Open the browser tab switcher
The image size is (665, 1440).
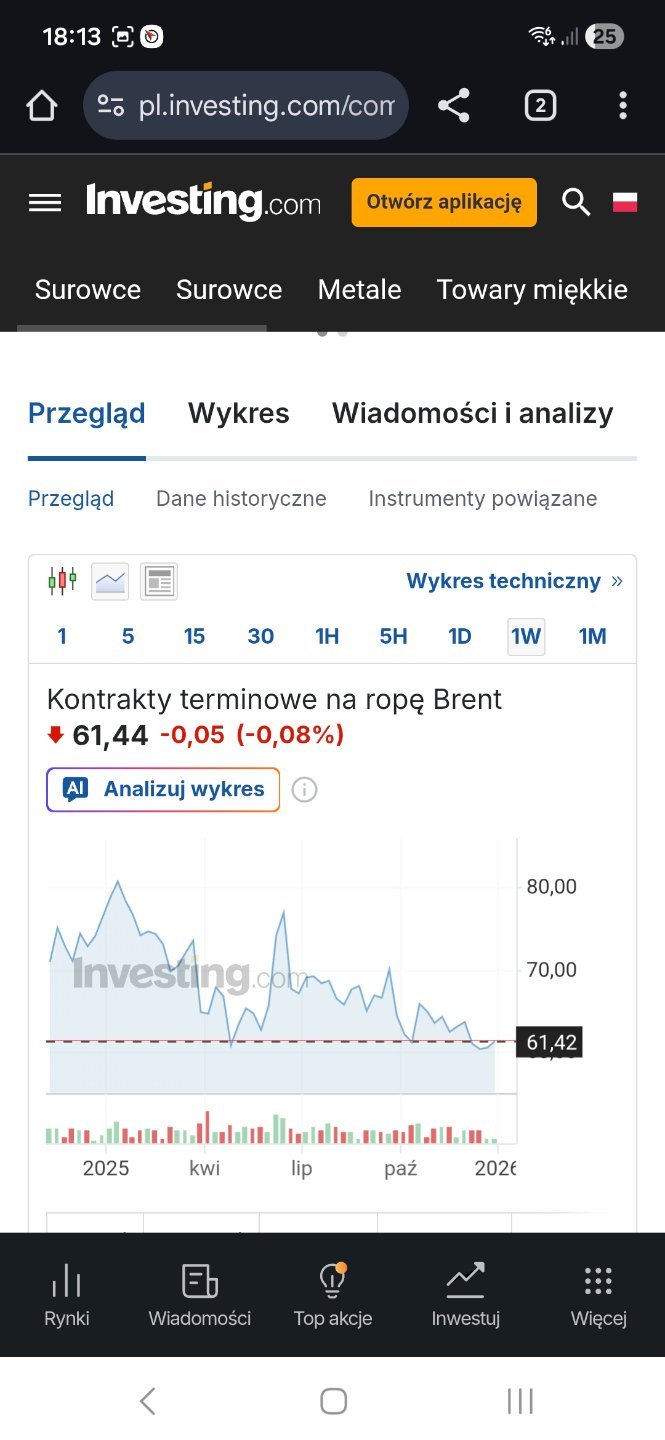[540, 105]
